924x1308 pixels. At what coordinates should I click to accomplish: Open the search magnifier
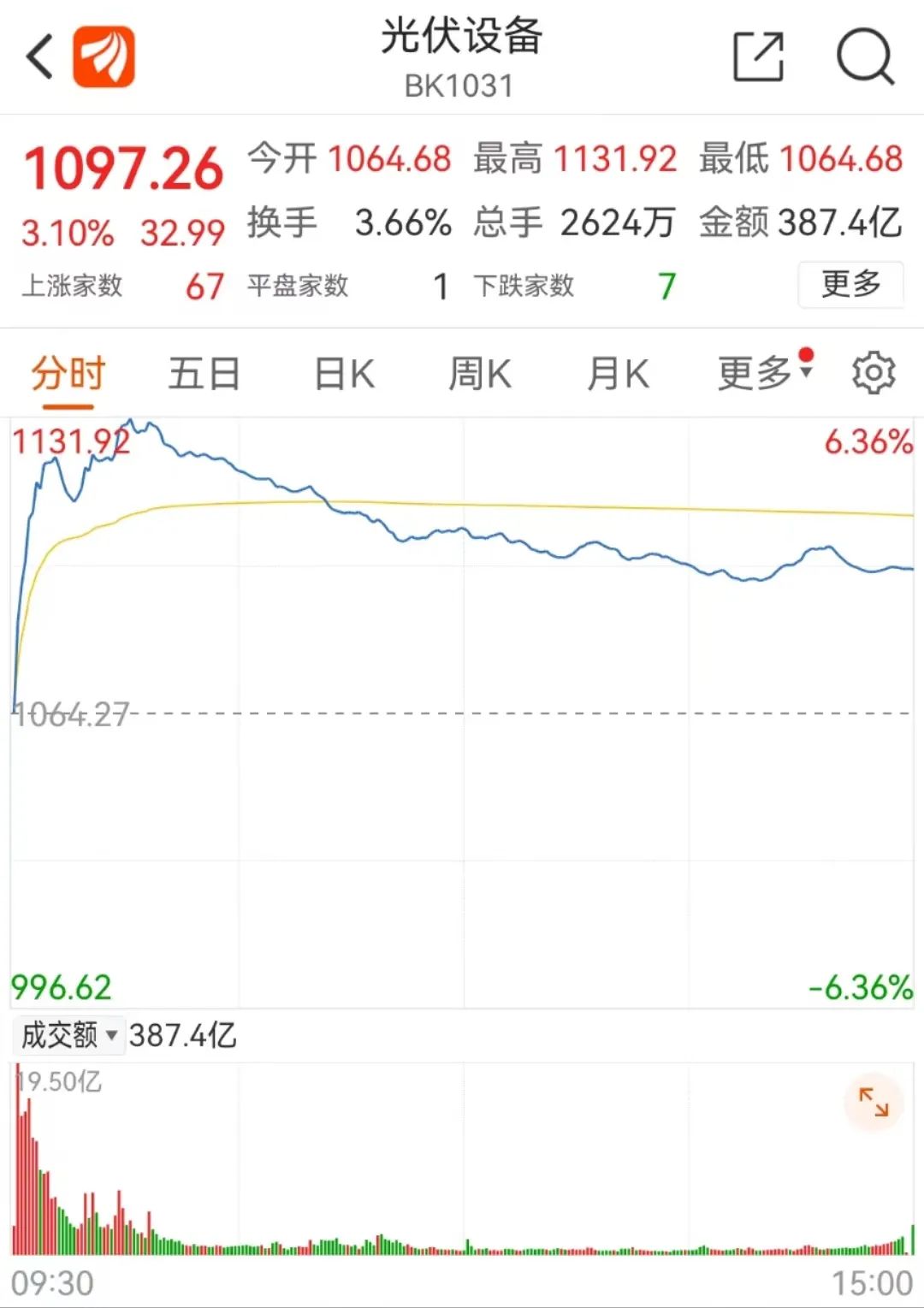pos(864,57)
